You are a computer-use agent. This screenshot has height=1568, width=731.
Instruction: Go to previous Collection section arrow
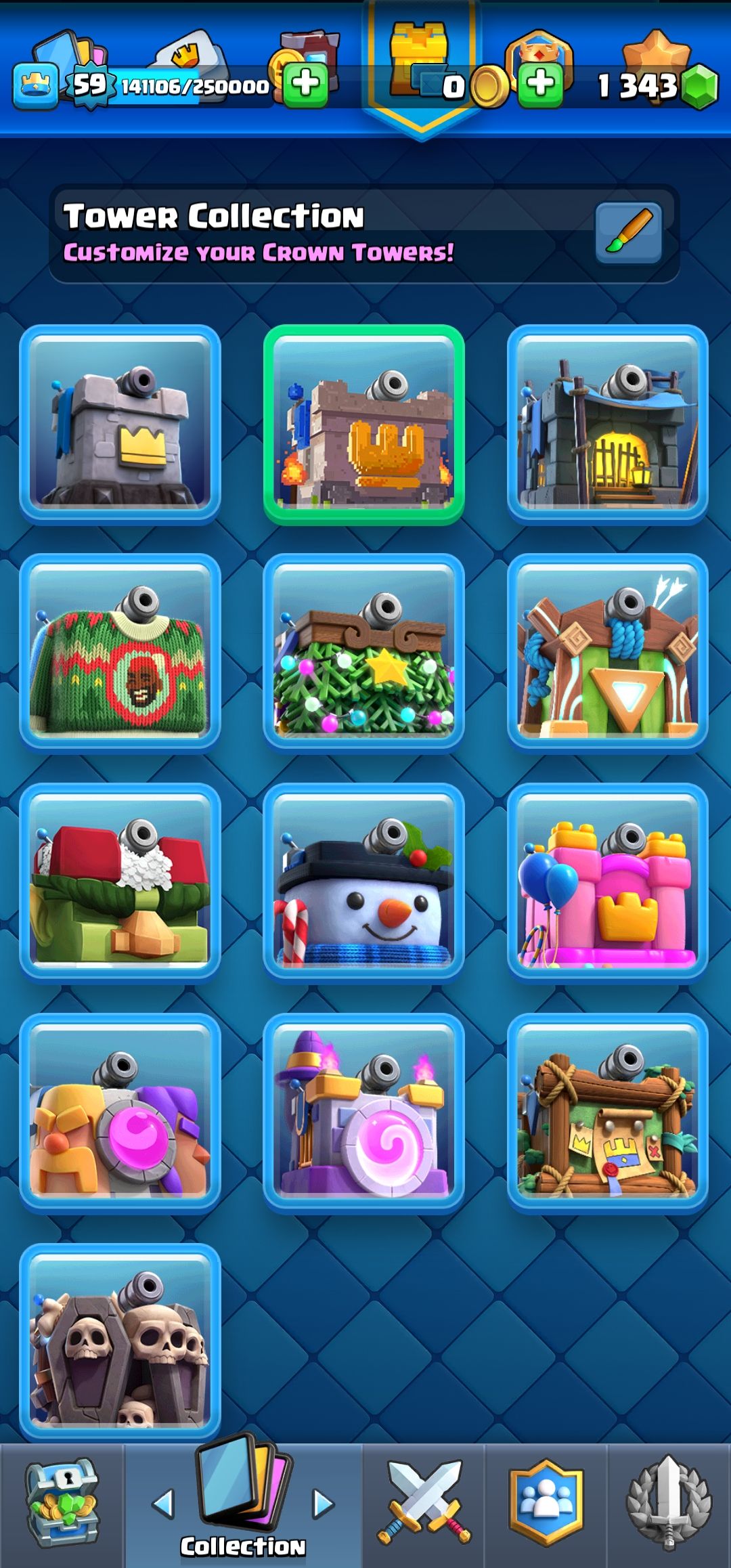coord(163,1504)
